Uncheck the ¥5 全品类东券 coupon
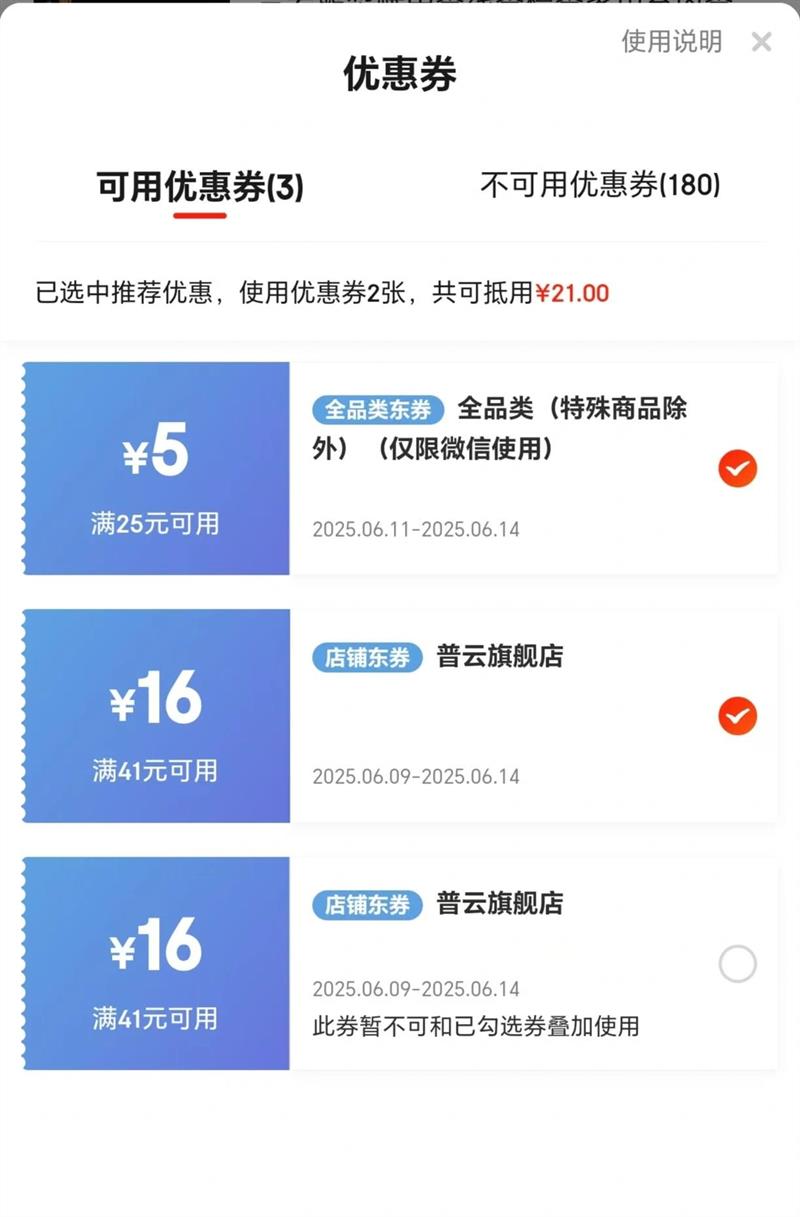This screenshot has width=800, height=1217. click(738, 468)
